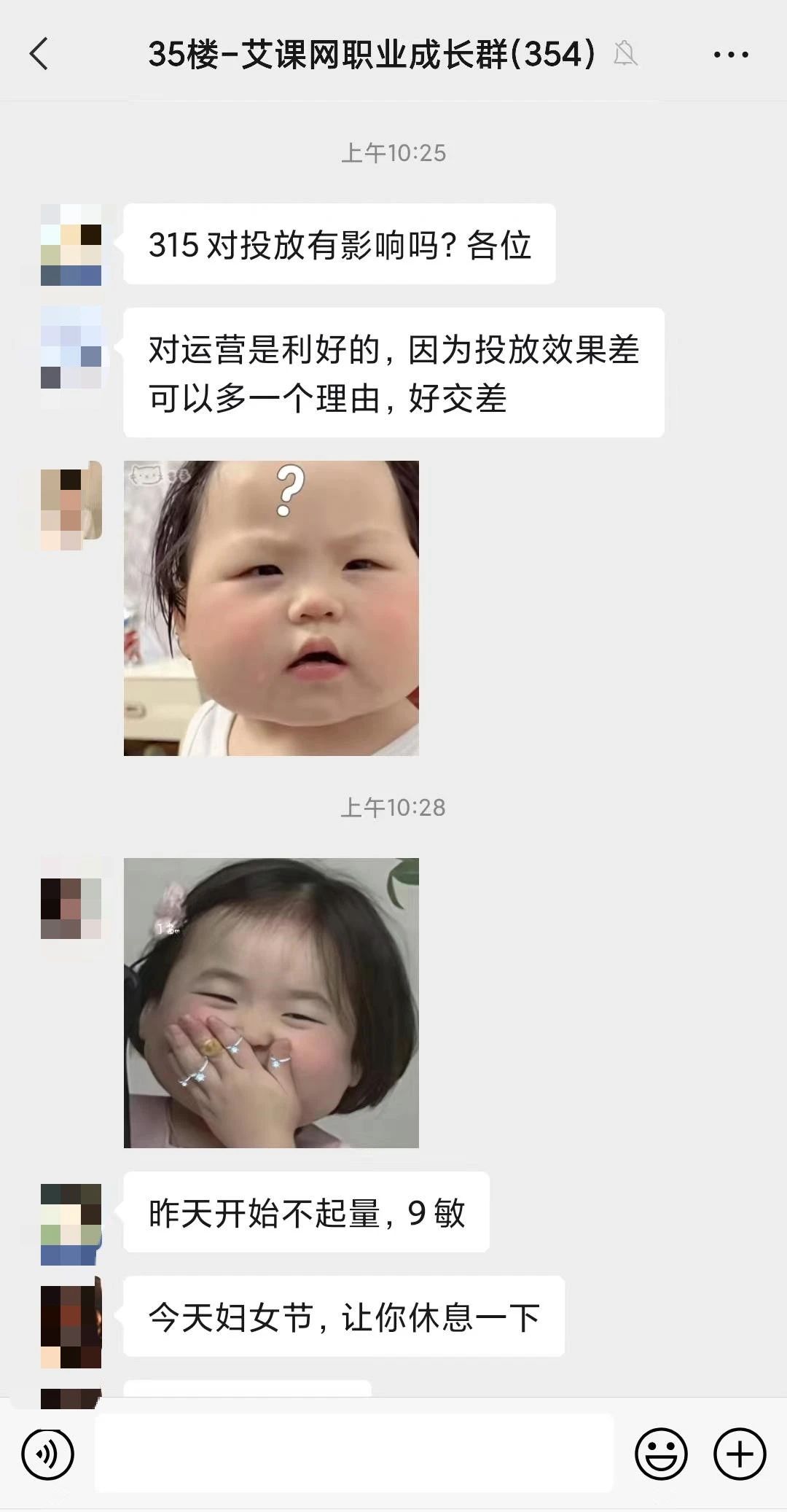
Task: Open the three-dot group chat menu
Action: (x=731, y=55)
